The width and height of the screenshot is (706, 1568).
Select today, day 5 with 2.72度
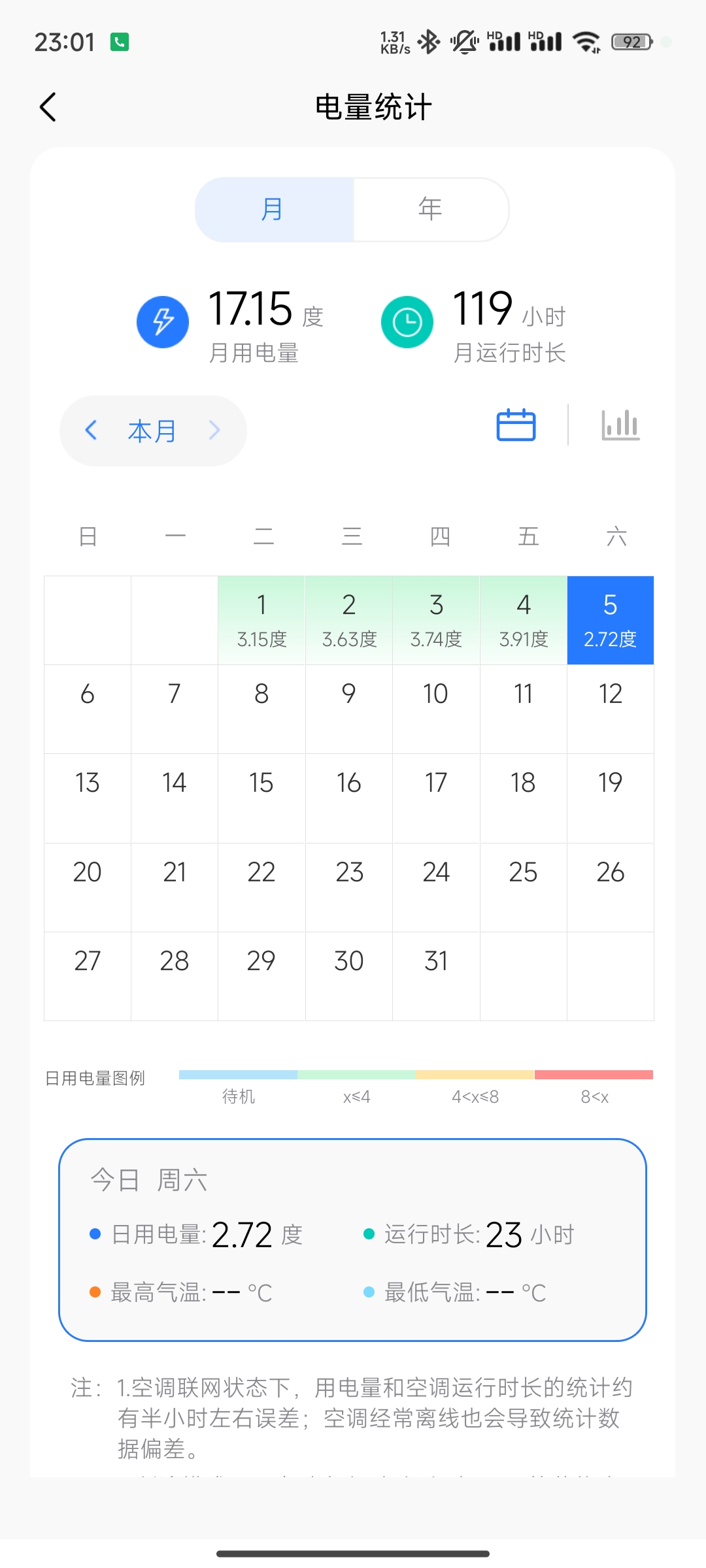(611, 620)
